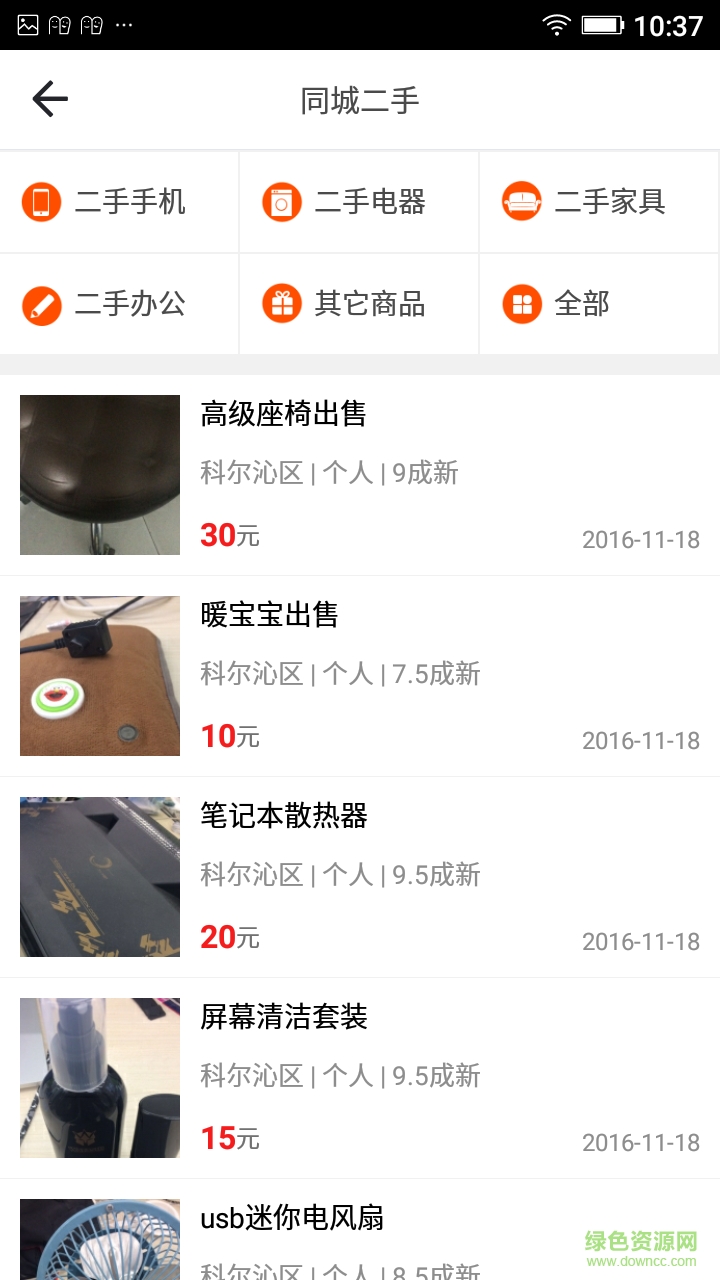The width and height of the screenshot is (720, 1280).
Task: Open the 笔记本散热器 listing
Action: [360, 877]
